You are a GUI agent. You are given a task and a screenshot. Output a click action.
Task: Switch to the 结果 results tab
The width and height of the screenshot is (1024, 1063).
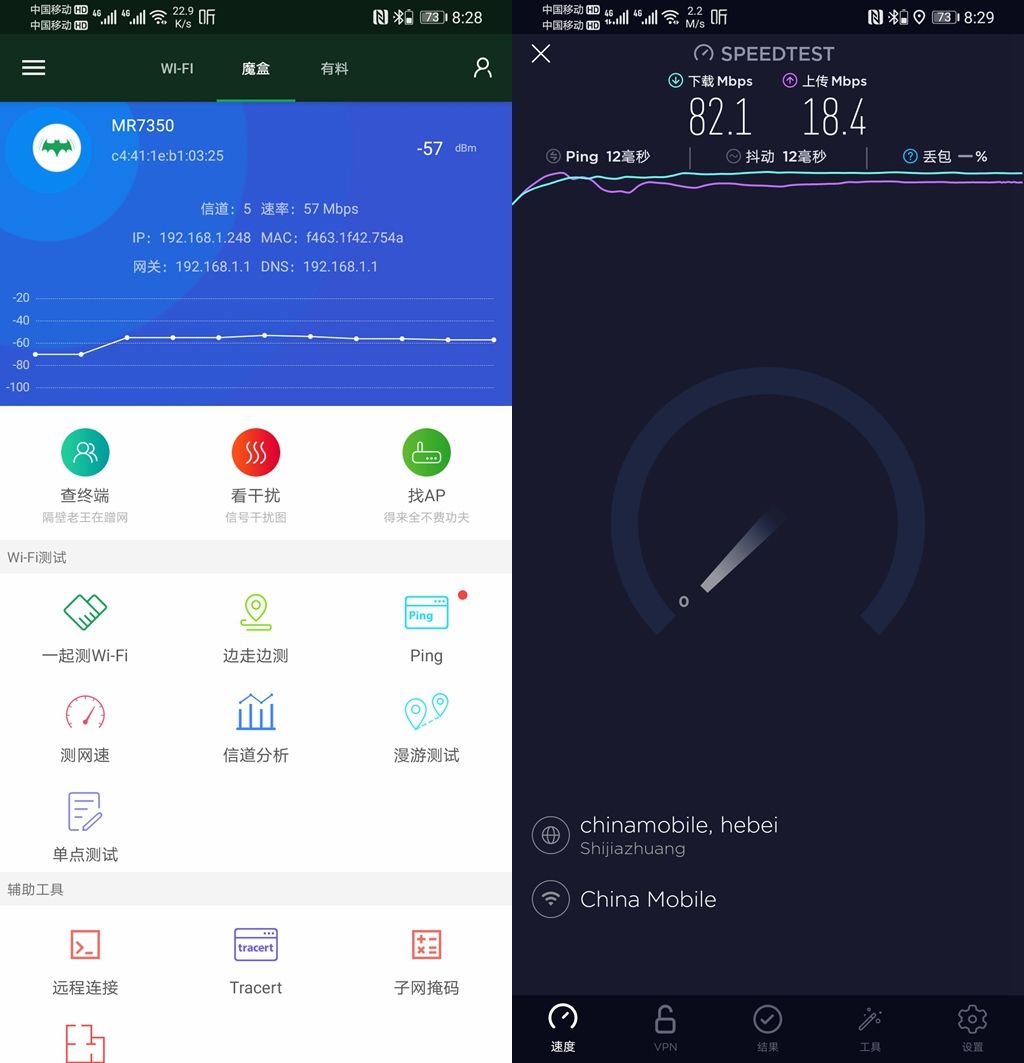click(767, 1028)
